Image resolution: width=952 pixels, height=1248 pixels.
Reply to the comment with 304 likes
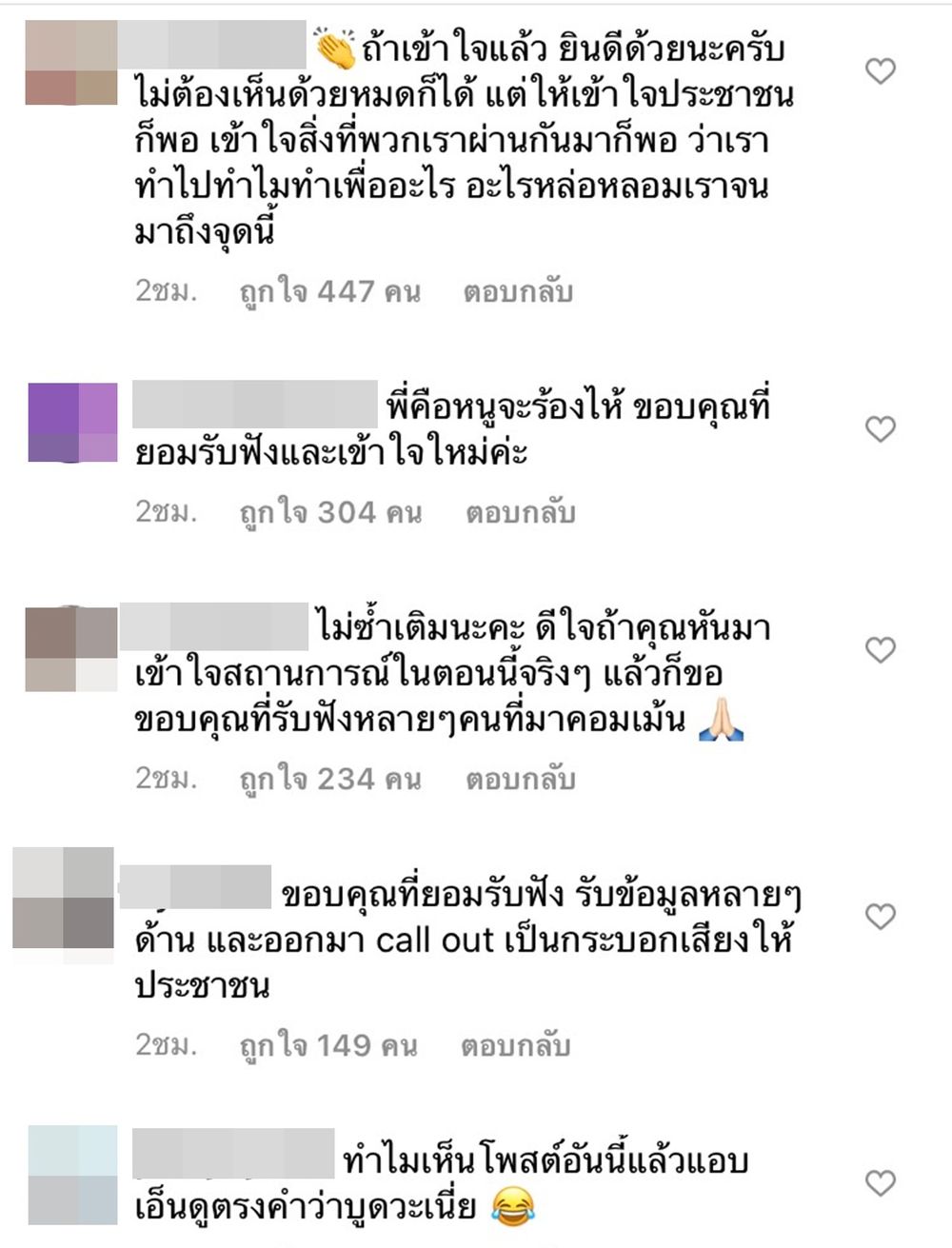(x=520, y=513)
